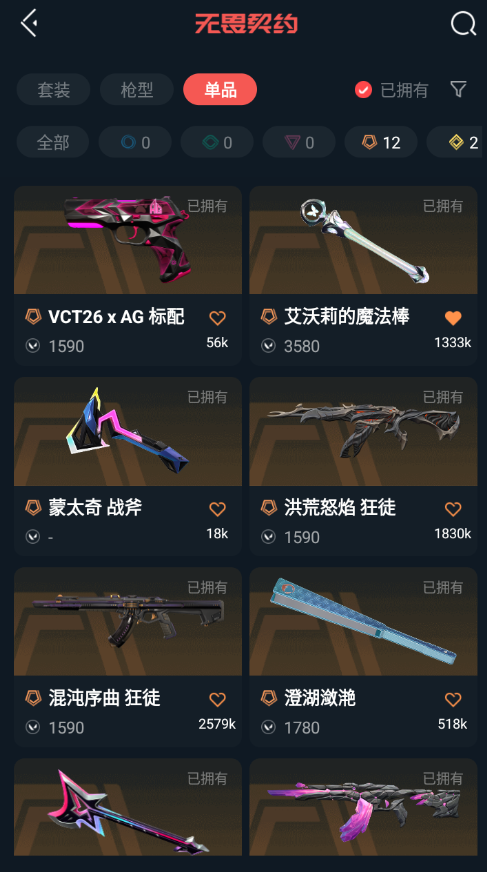Screen dimensions: 487x872
Task: Select the 全部 chip
Action: click(53, 142)
